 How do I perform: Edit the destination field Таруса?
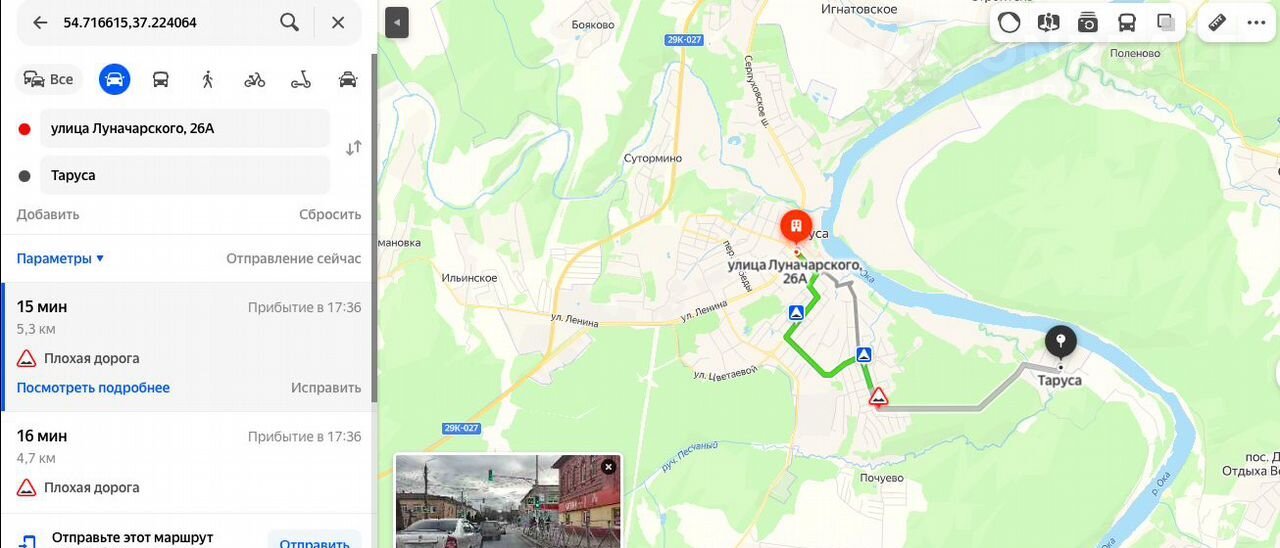tap(185, 175)
